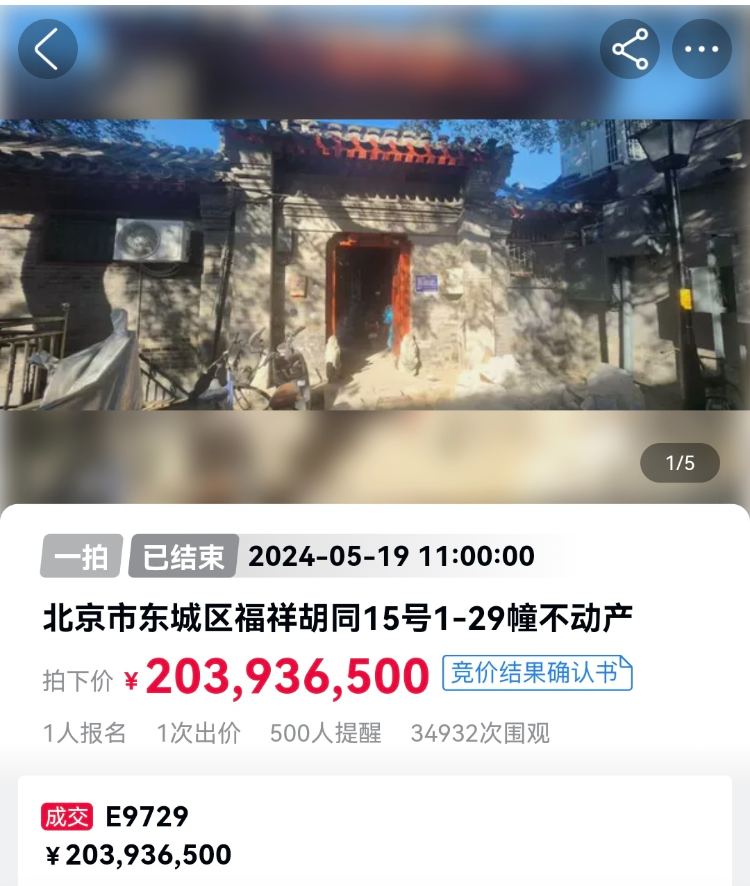Go back using the arrow icon

[x=47, y=49]
